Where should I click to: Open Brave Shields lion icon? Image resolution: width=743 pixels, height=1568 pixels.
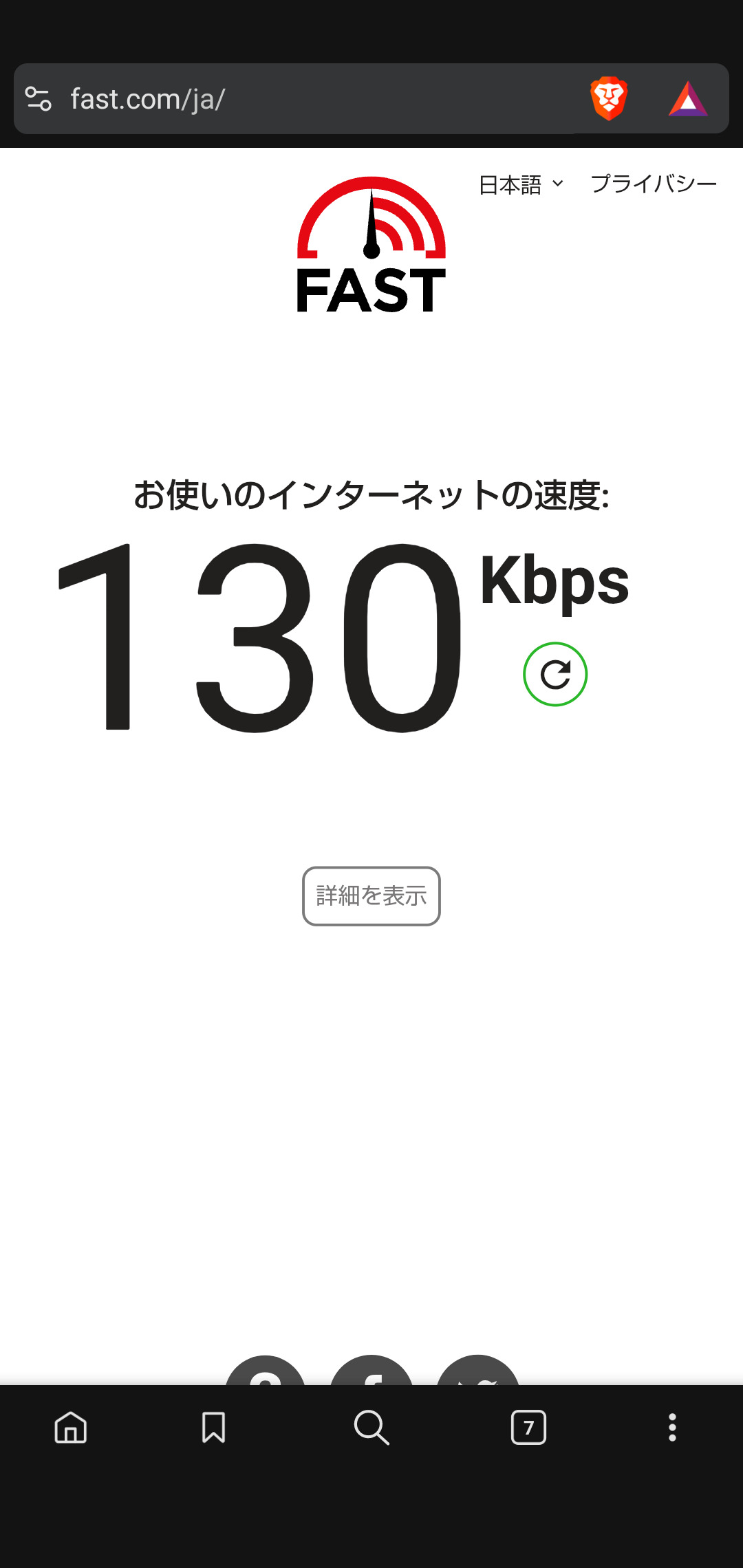pyautogui.click(x=609, y=98)
